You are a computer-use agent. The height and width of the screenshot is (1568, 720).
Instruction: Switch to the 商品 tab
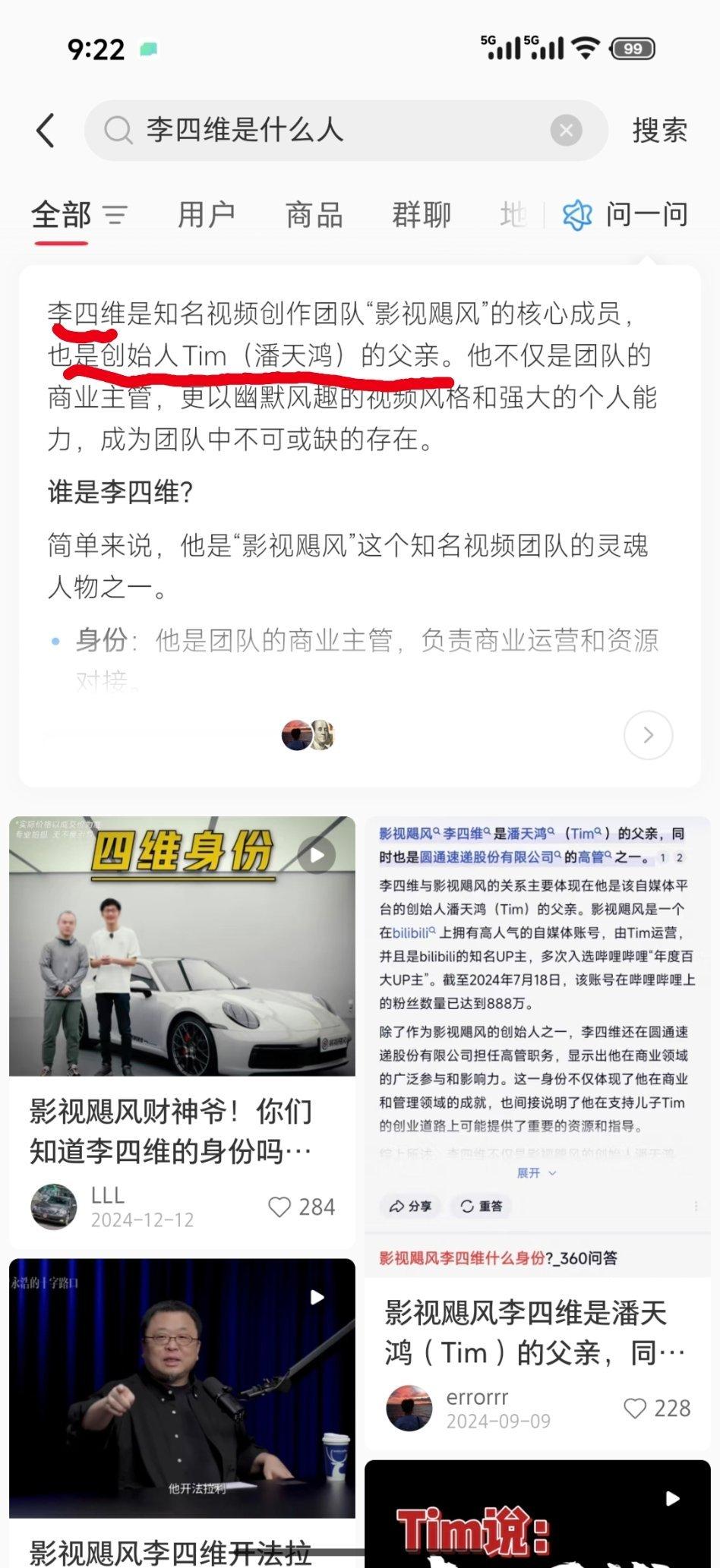312,214
